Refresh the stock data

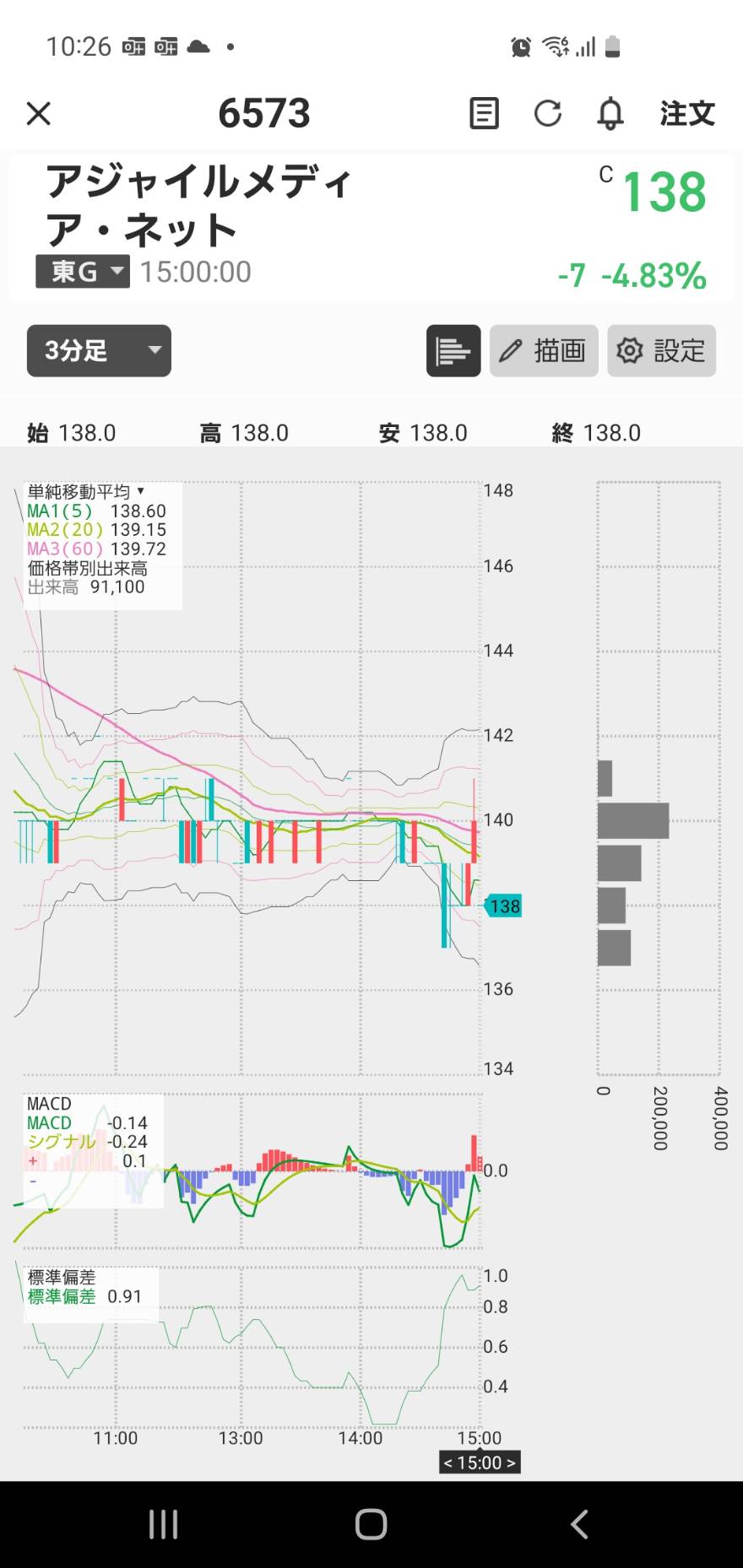click(x=548, y=113)
